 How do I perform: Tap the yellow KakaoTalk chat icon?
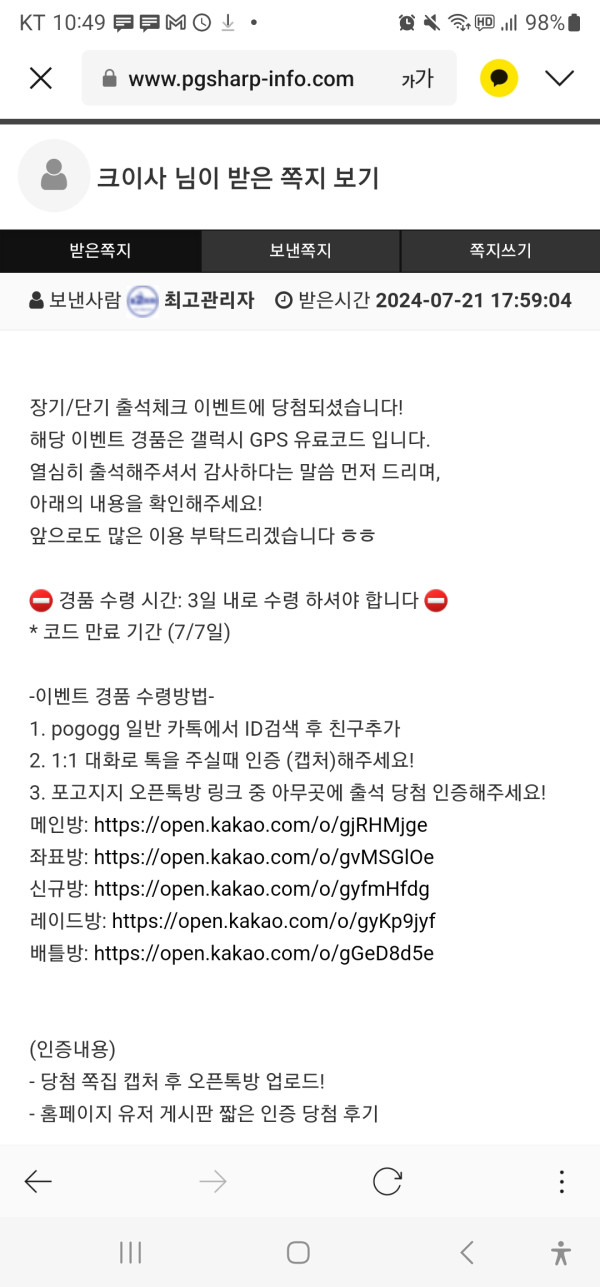(499, 79)
